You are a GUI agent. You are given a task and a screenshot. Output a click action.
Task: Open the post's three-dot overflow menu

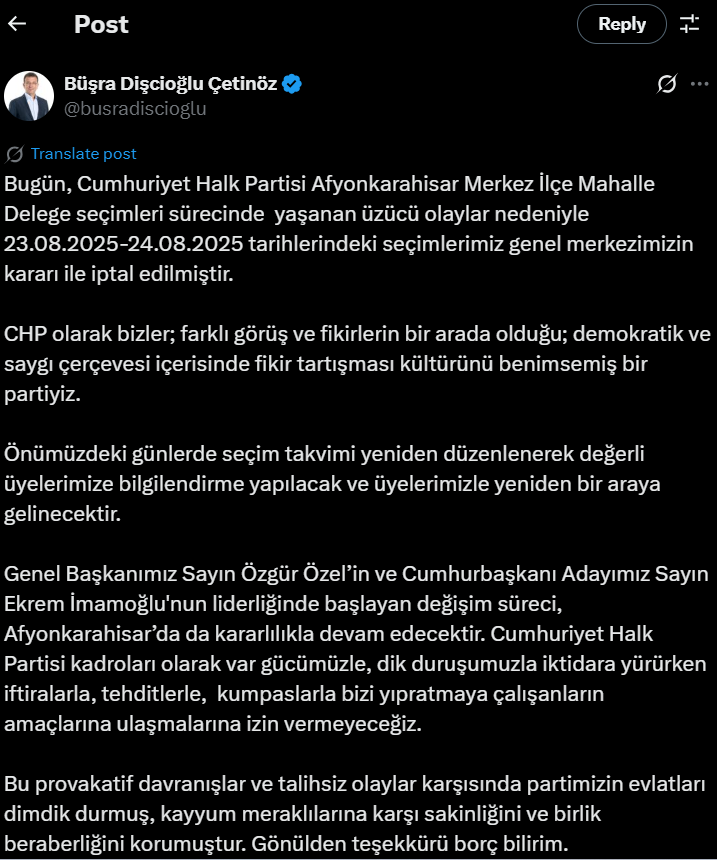coord(699,85)
